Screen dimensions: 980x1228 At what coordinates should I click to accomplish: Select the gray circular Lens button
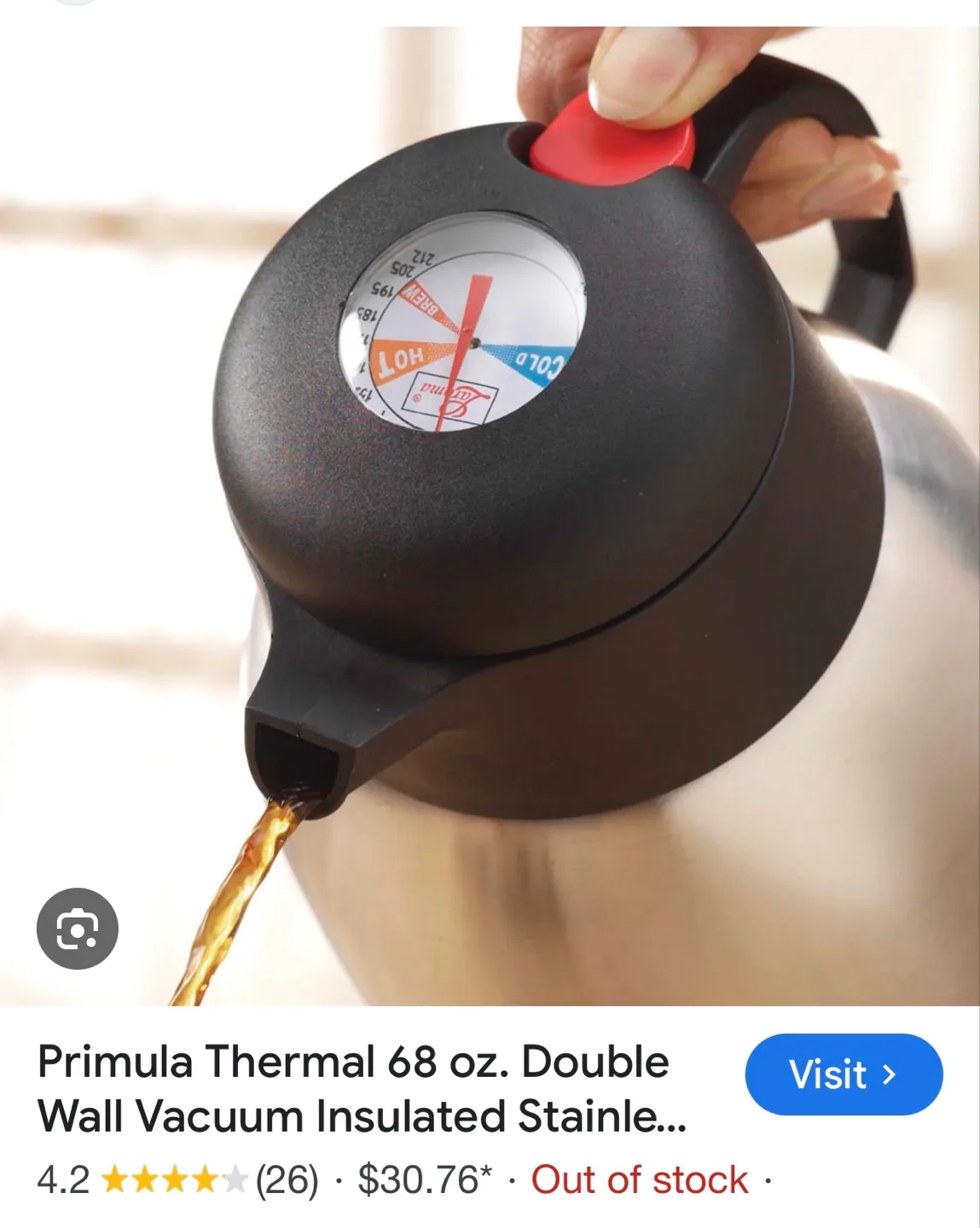pos(76,927)
